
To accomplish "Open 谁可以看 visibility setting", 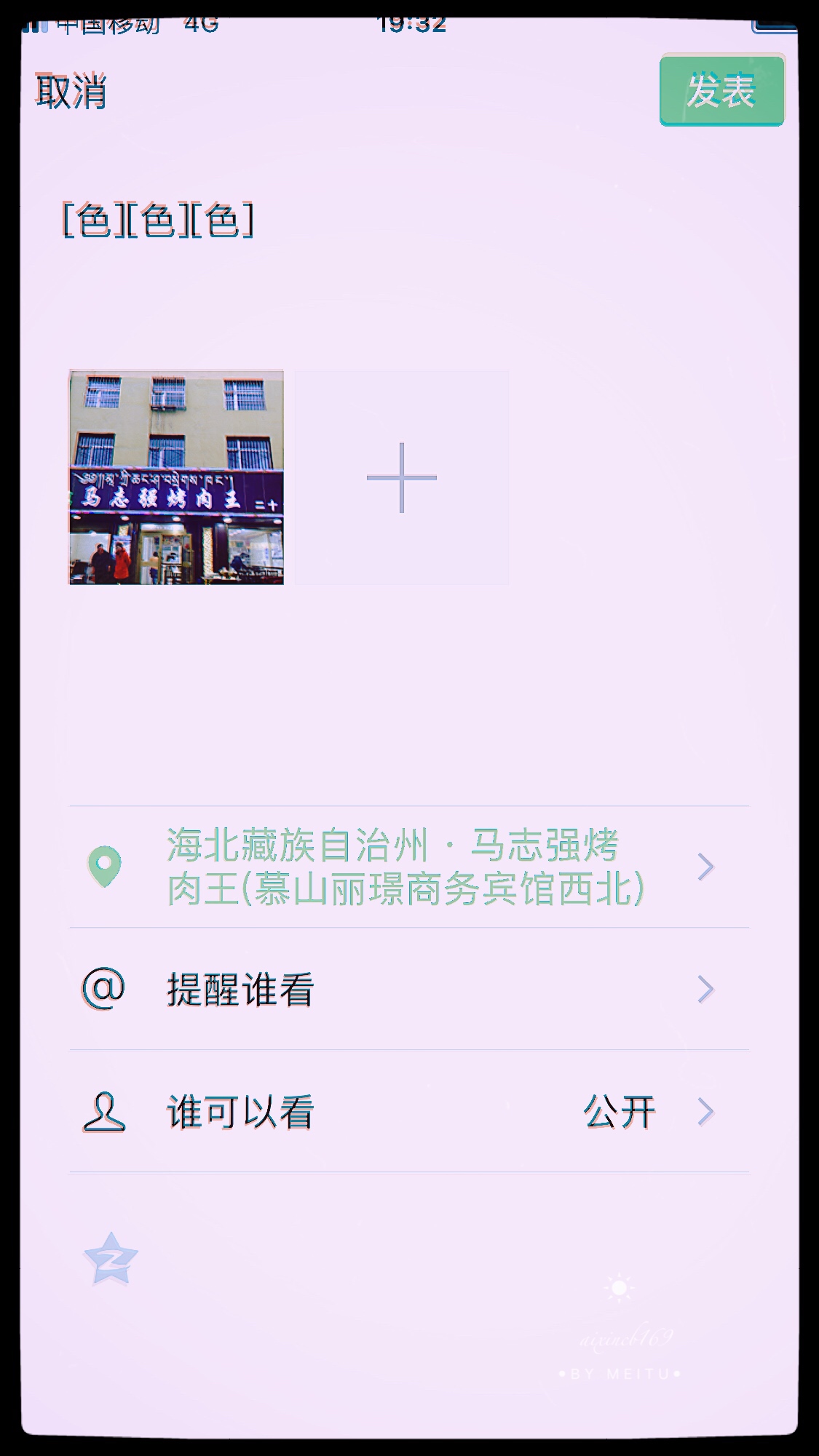I will pos(409,1111).
